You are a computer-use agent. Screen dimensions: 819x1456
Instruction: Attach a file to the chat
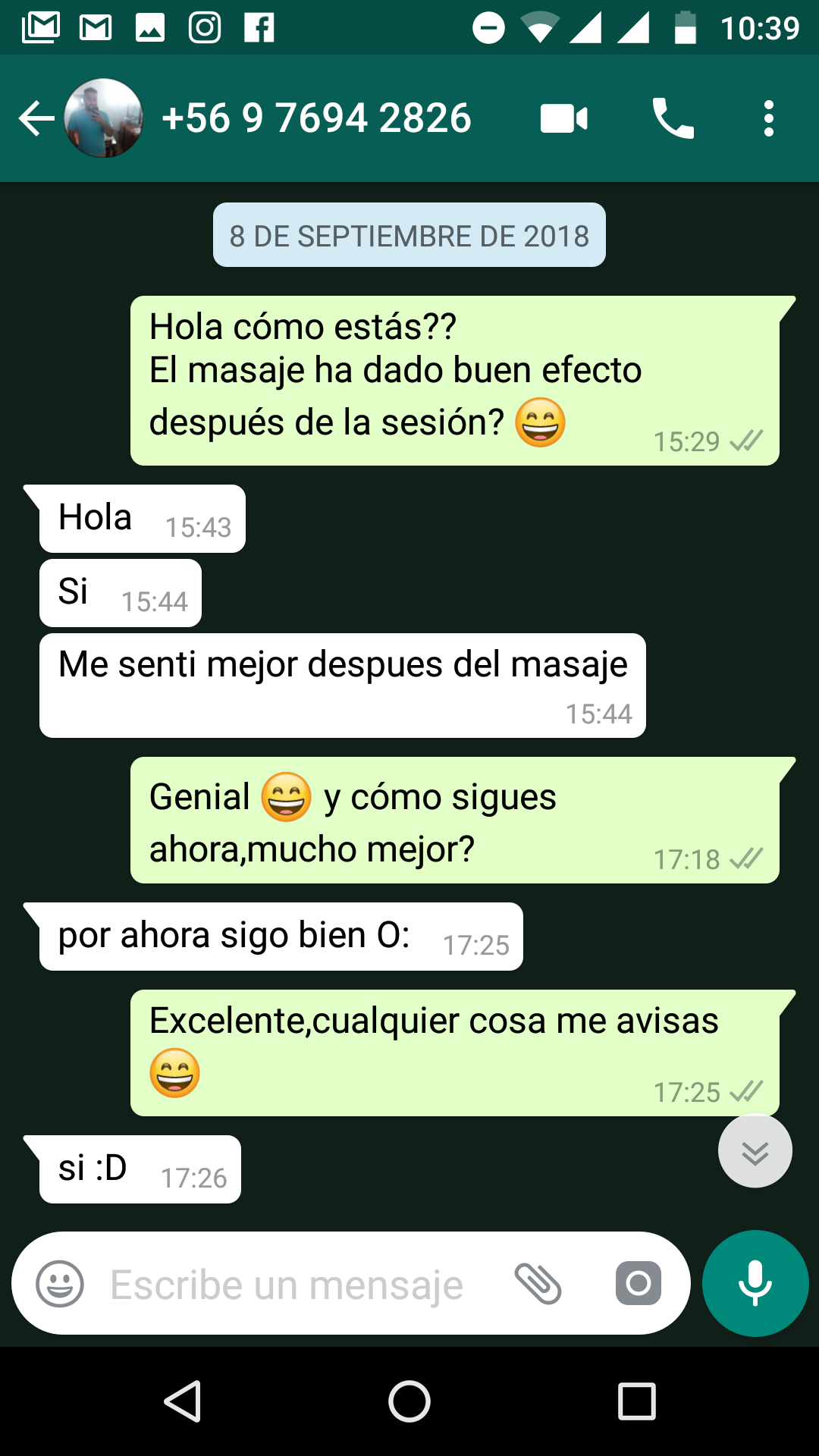[x=538, y=1284]
